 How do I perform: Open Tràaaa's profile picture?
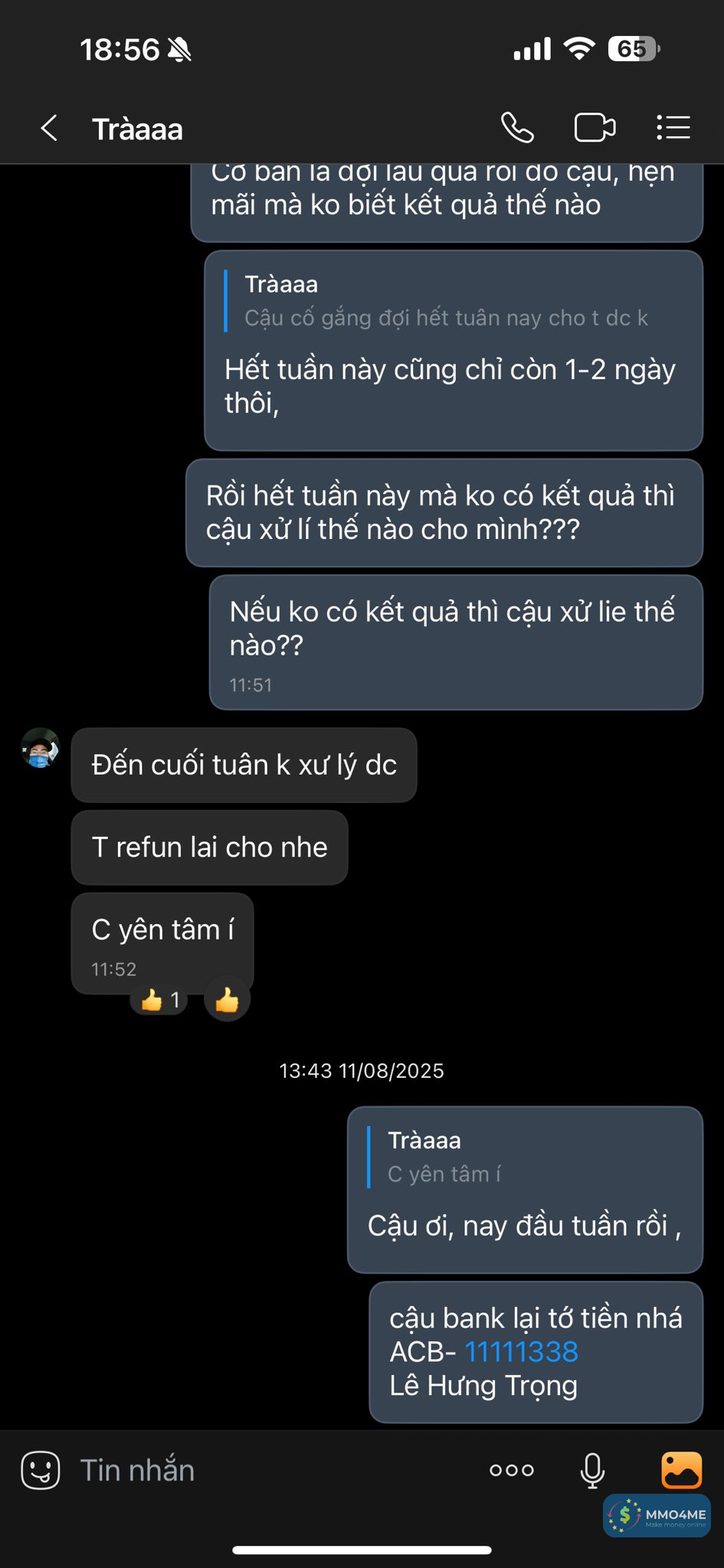point(40,748)
